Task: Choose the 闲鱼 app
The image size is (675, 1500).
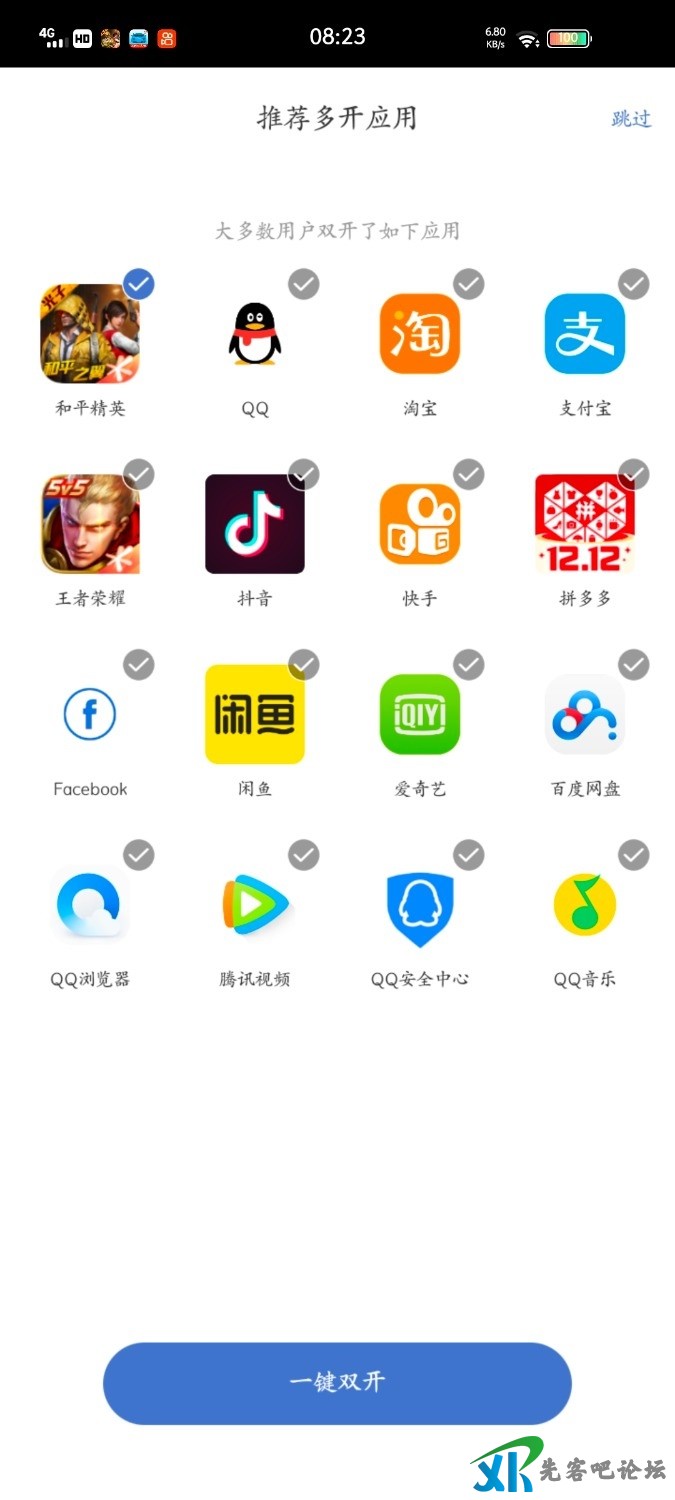Action: click(x=255, y=715)
